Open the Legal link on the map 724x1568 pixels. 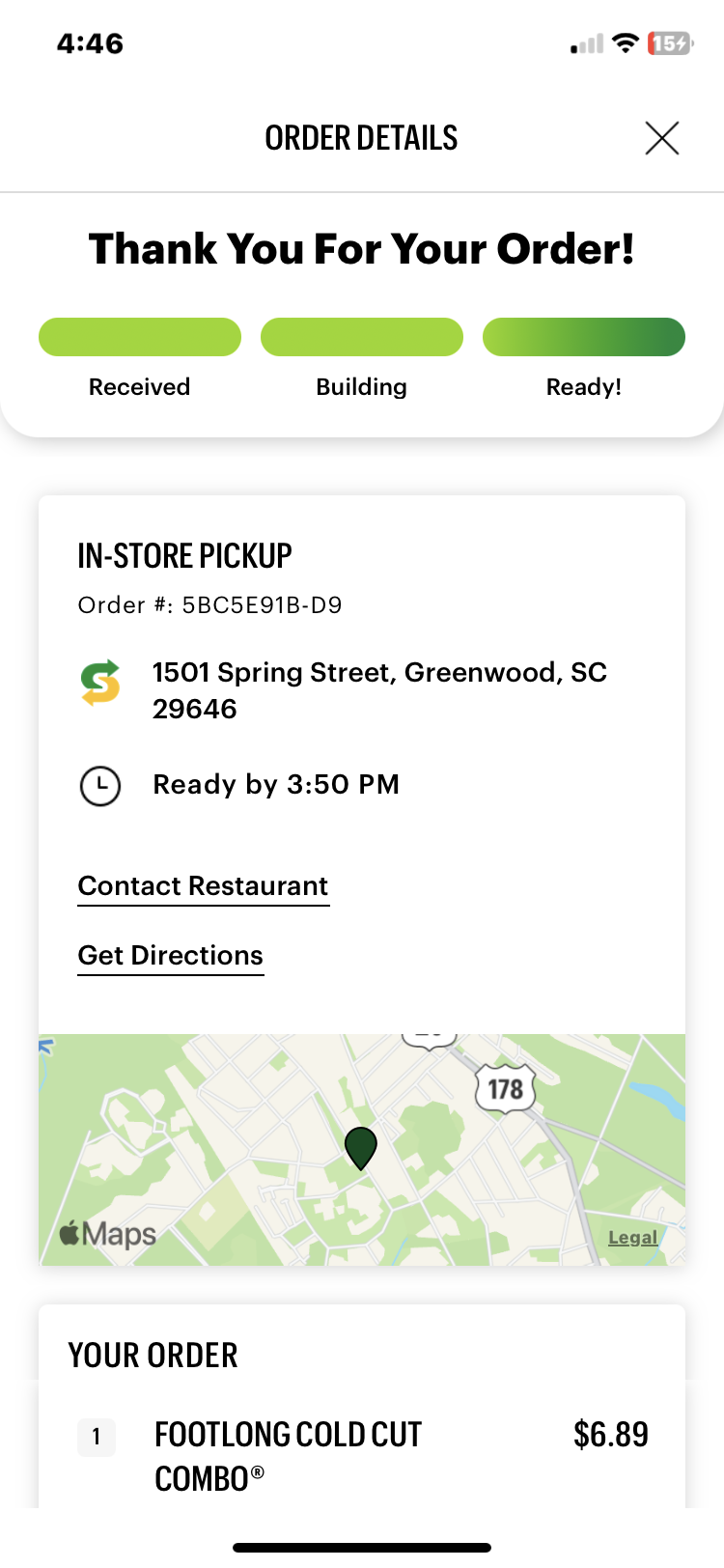pyautogui.click(x=632, y=1238)
